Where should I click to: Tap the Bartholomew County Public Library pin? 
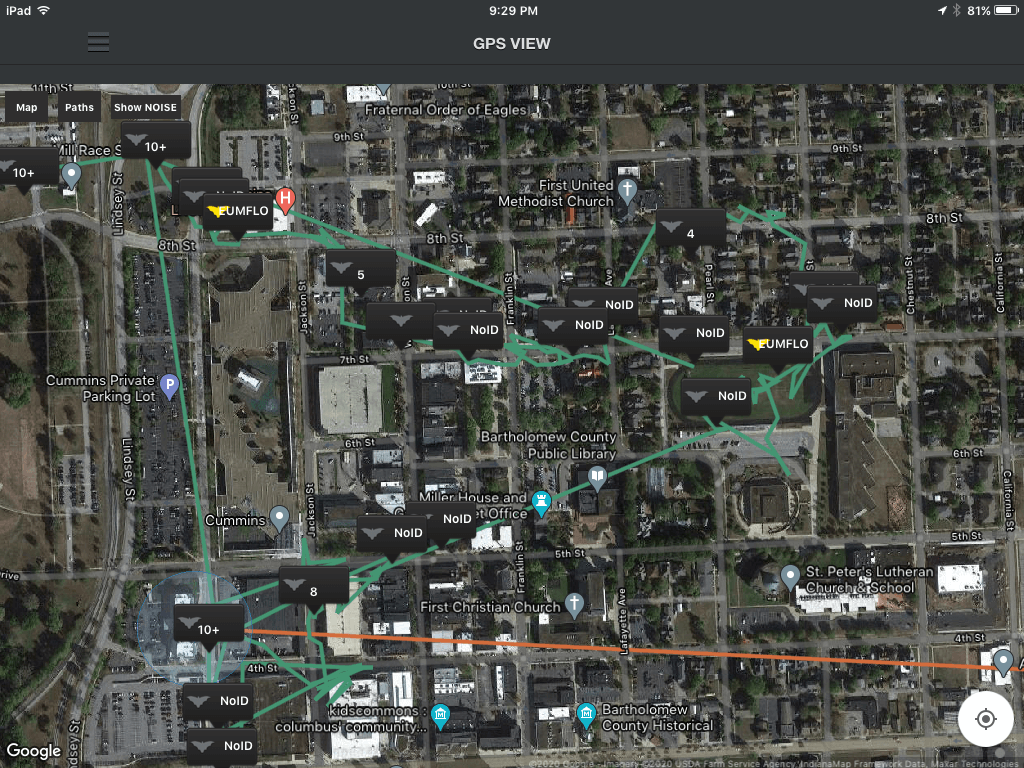tap(597, 477)
